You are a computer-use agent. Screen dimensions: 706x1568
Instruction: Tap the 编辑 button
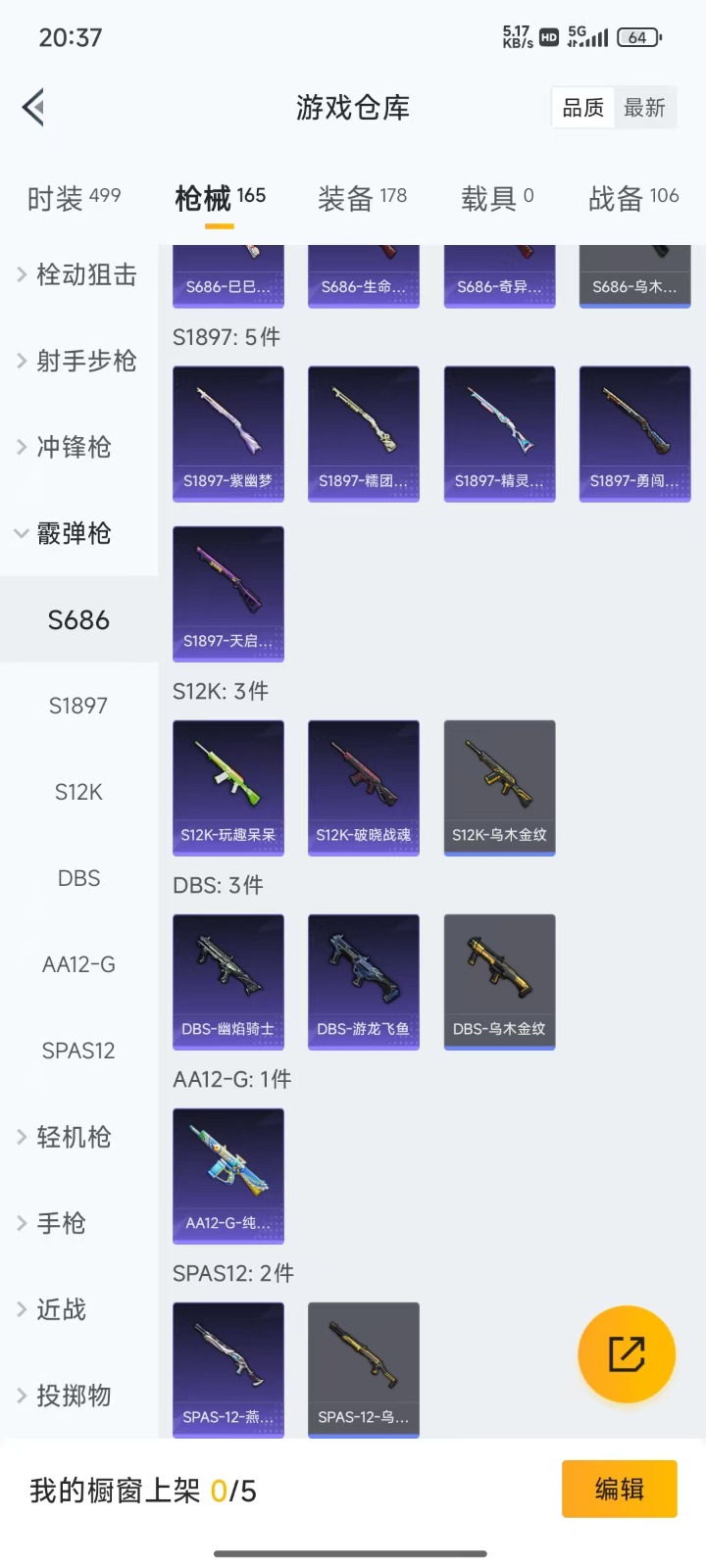[619, 1490]
